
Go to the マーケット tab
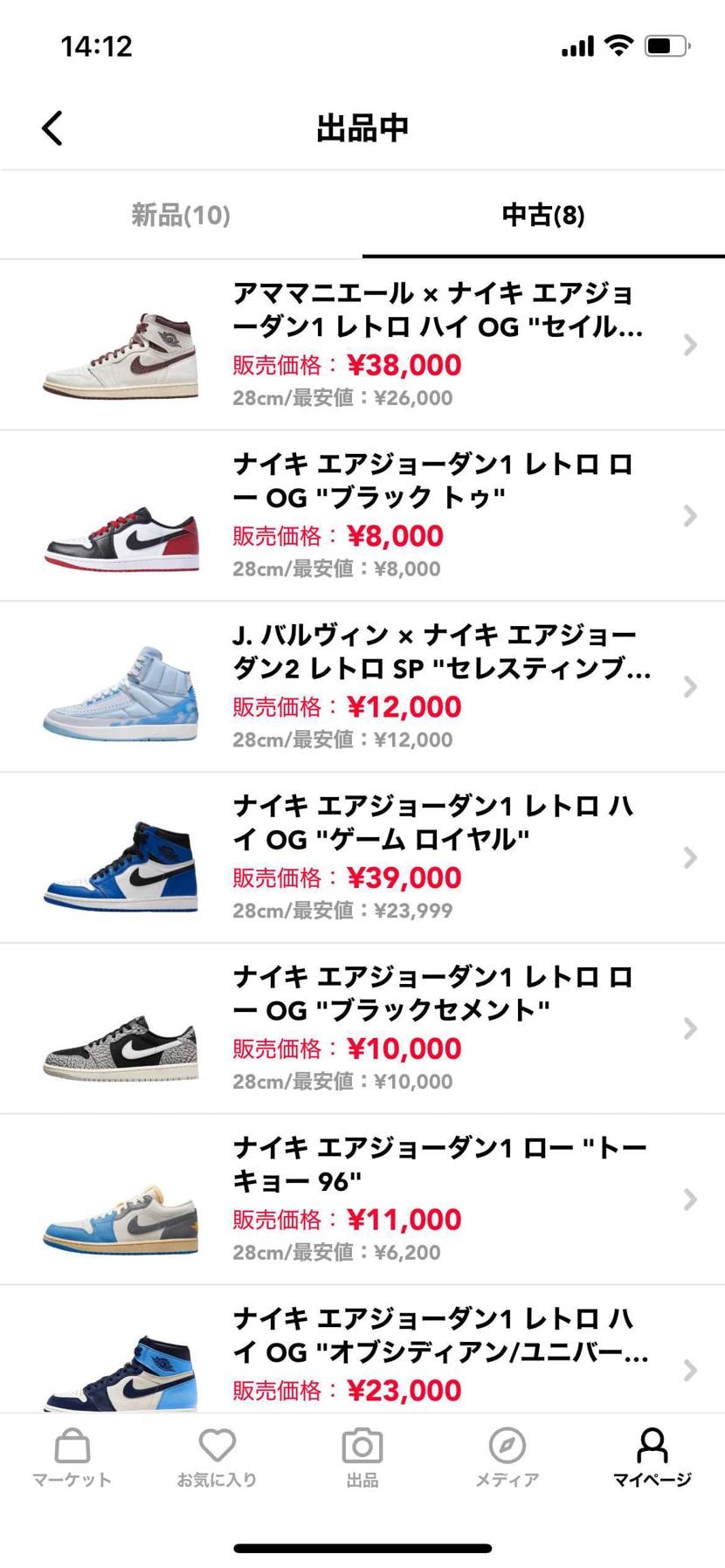coord(72,1458)
